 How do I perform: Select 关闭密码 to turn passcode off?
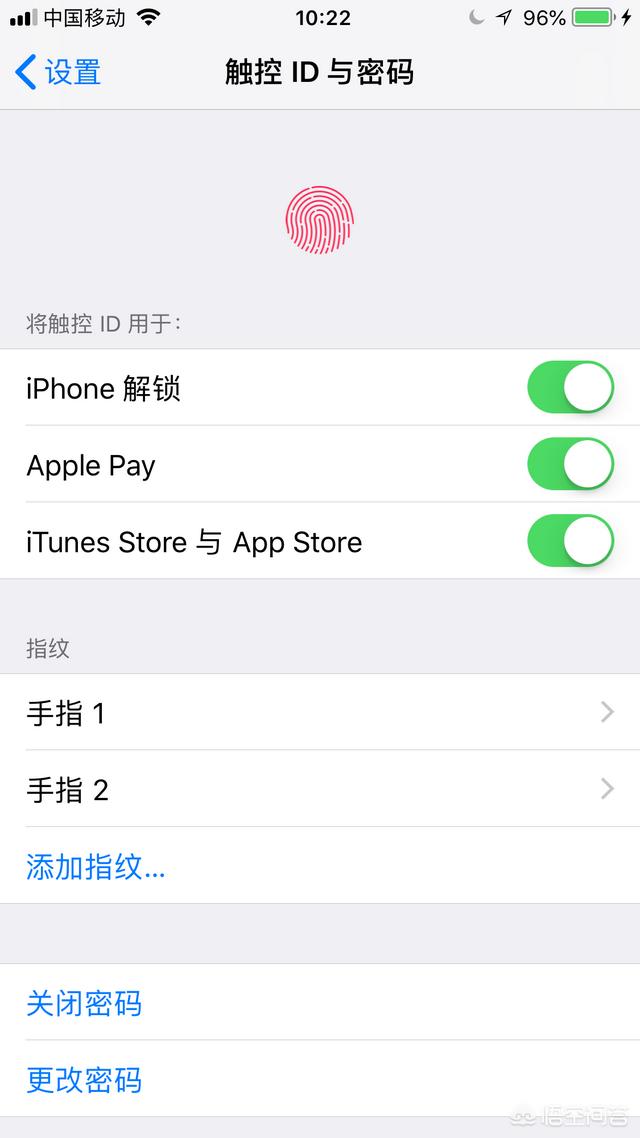[x=84, y=1003]
